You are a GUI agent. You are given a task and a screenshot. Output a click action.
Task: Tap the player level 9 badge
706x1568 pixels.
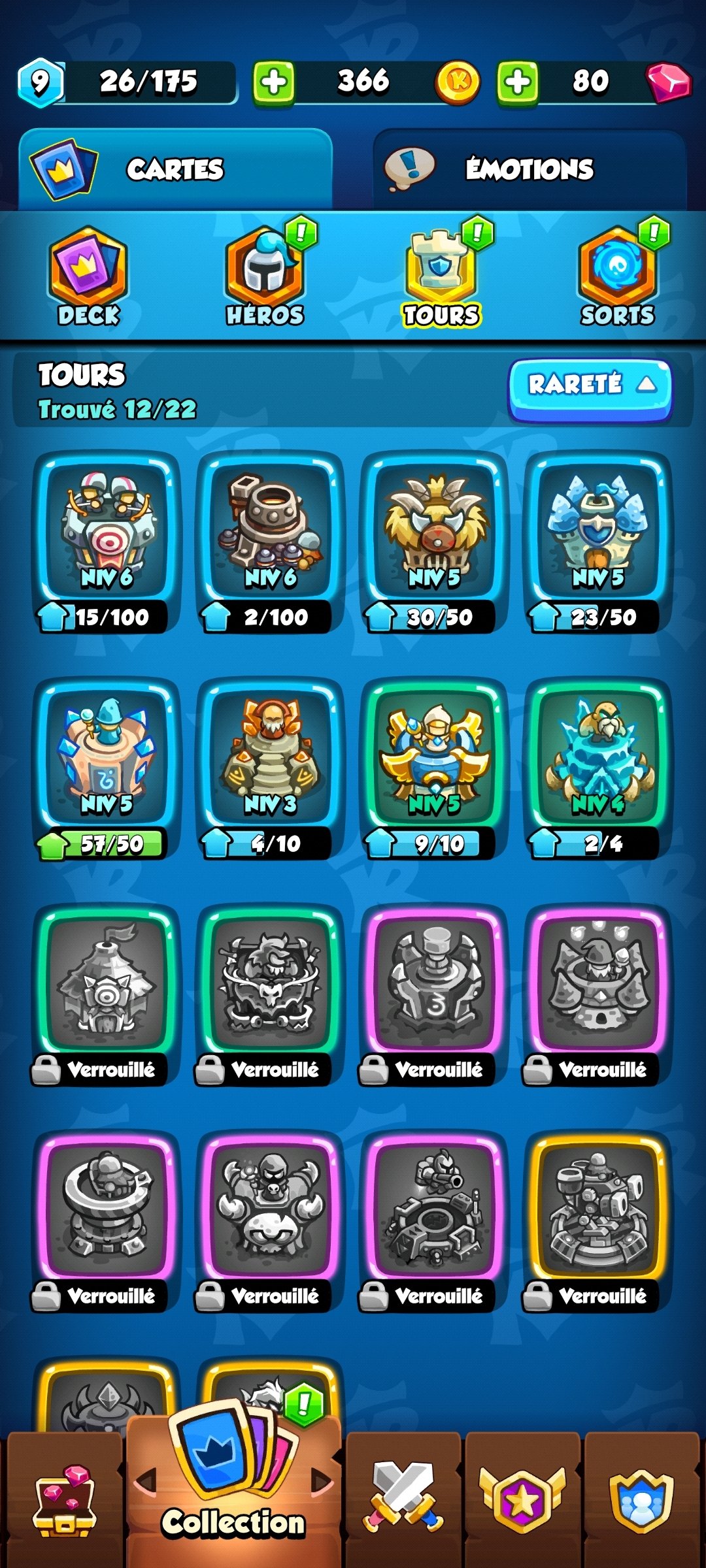[41, 83]
